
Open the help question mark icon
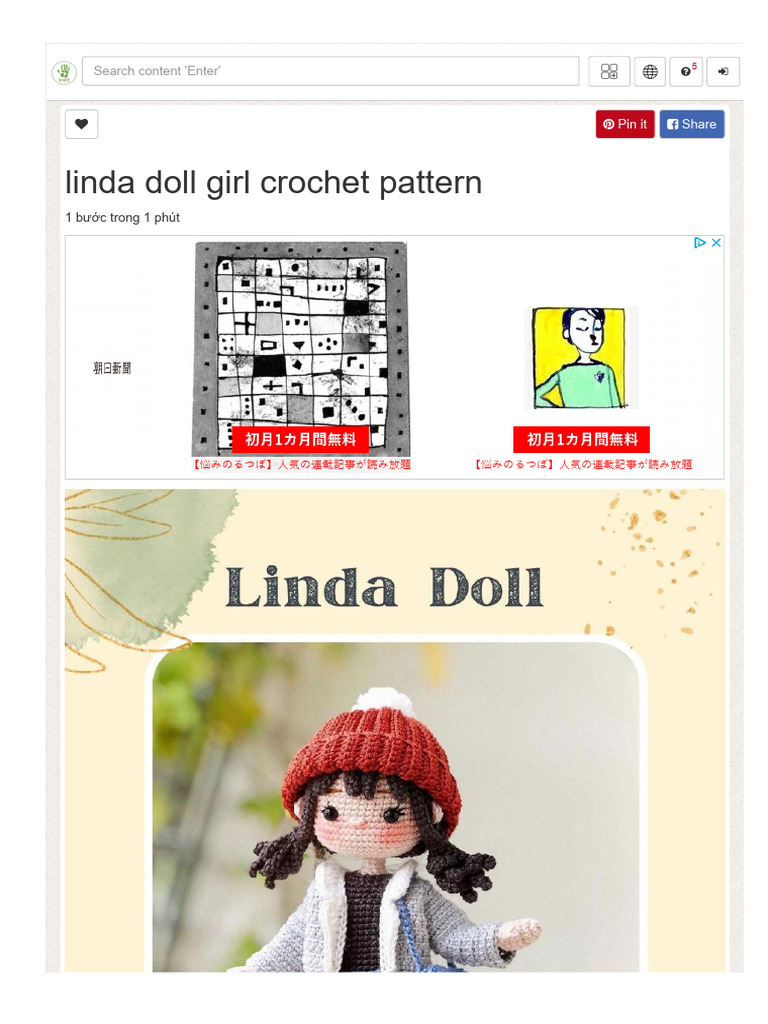(x=686, y=71)
